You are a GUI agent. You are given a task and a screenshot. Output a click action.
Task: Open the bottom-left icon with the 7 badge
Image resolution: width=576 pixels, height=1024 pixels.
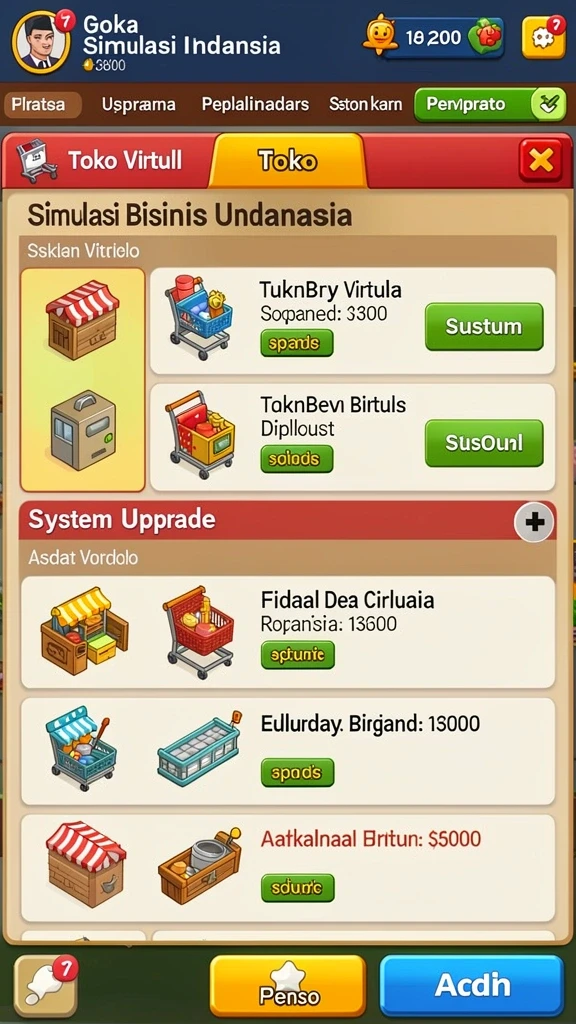(x=46, y=985)
